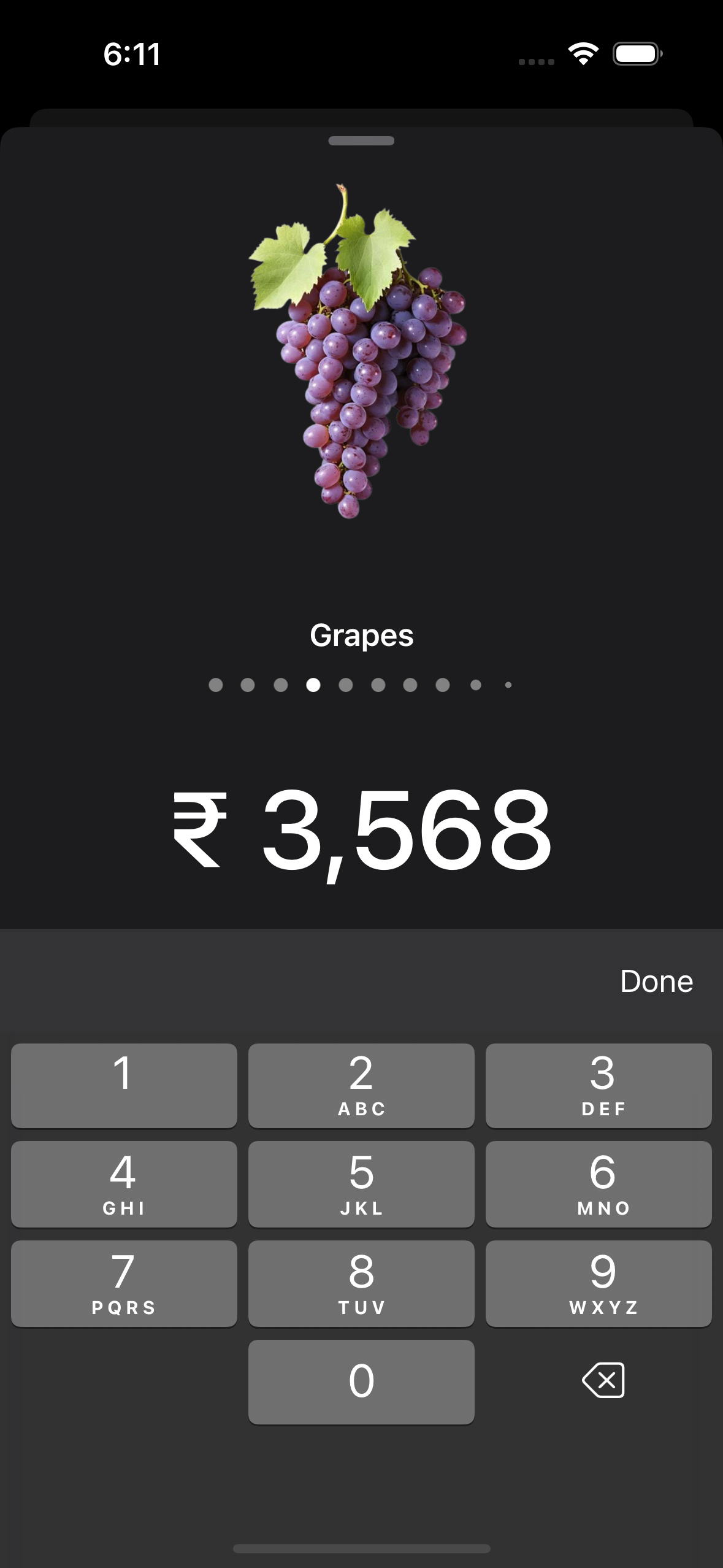Tap the page indicator dots under Grapes
Image resolution: width=723 pixels, height=1568 pixels.
tap(361, 685)
